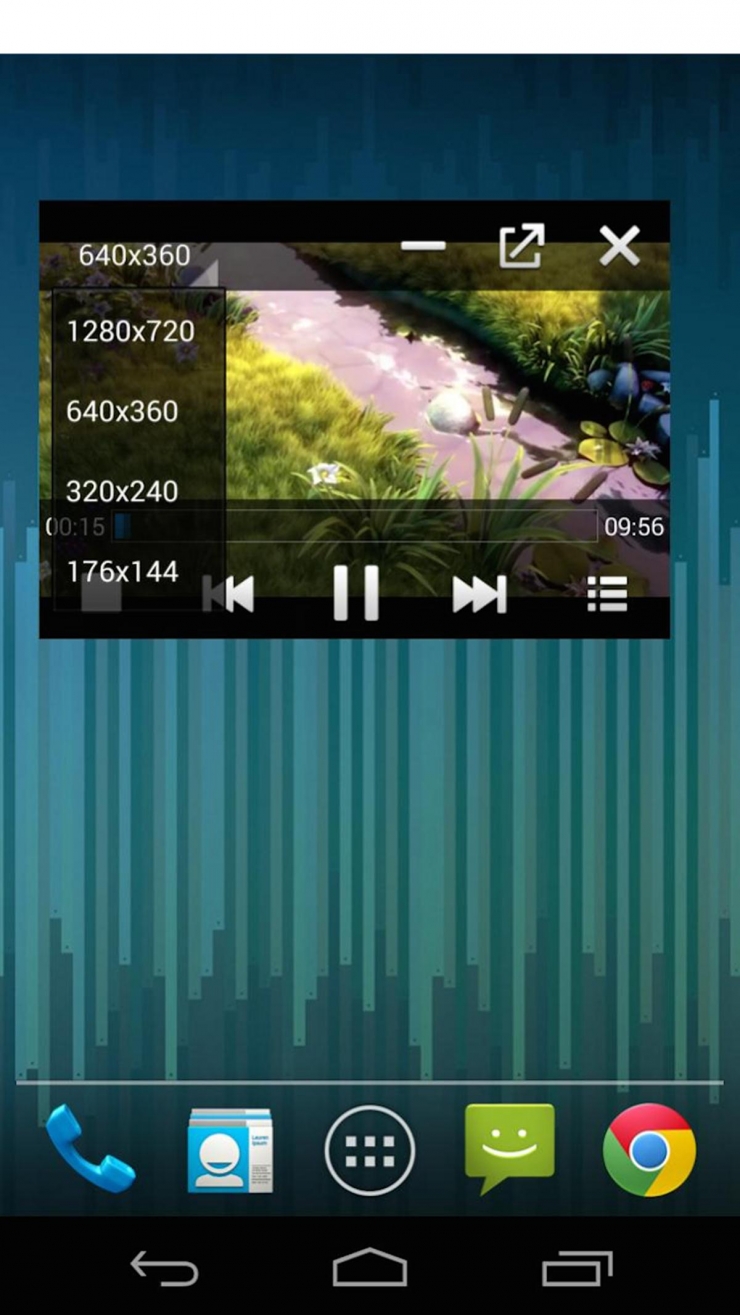Go to the previous video
The image size is (740, 1315).
[229, 595]
